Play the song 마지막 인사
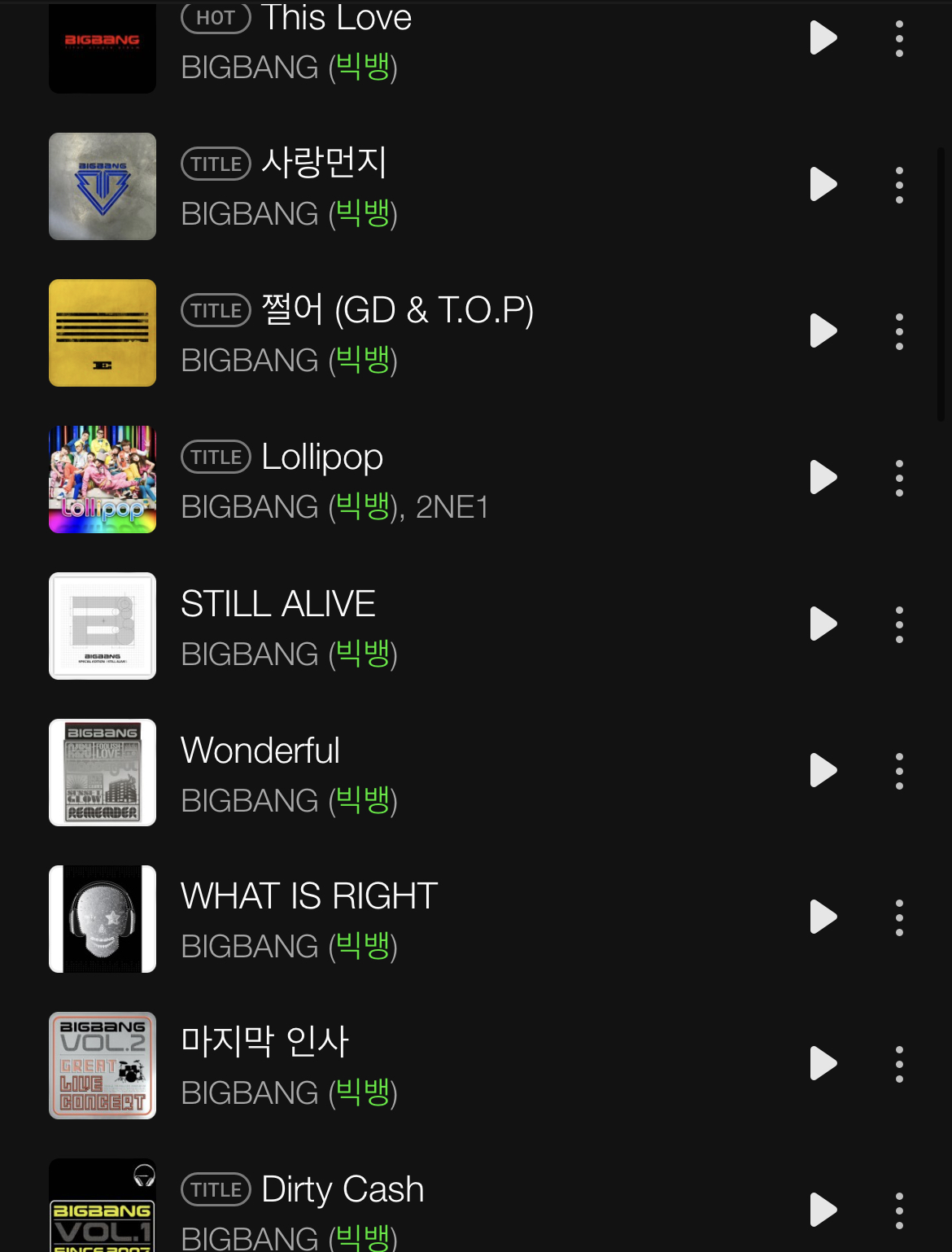The height and width of the screenshot is (1252, 952). coord(823,1064)
